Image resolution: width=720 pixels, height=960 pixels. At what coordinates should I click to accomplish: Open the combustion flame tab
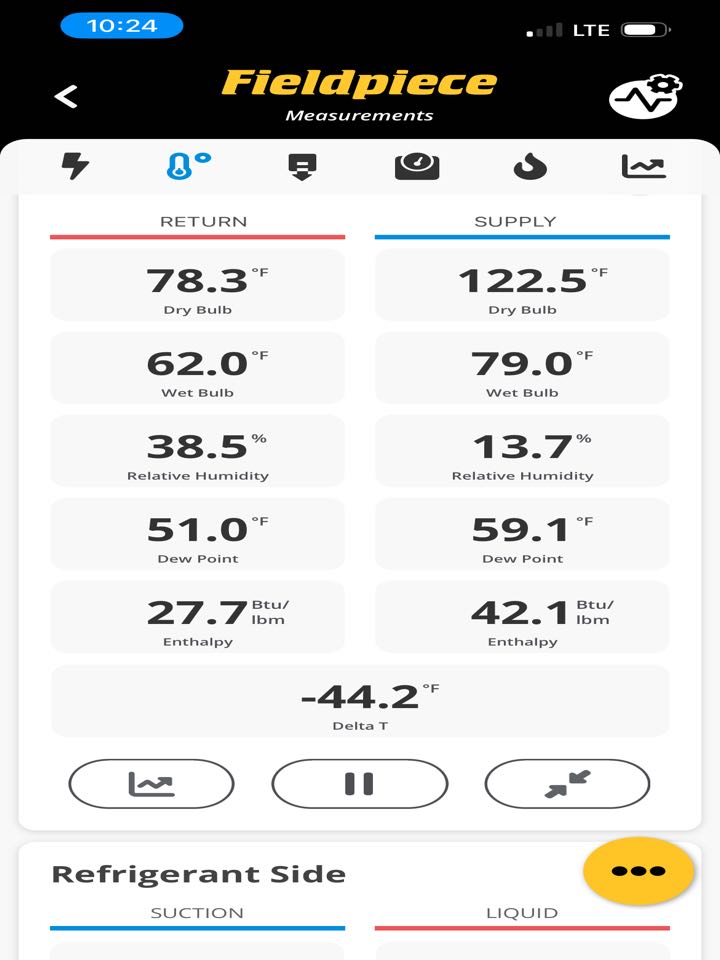coord(530,167)
